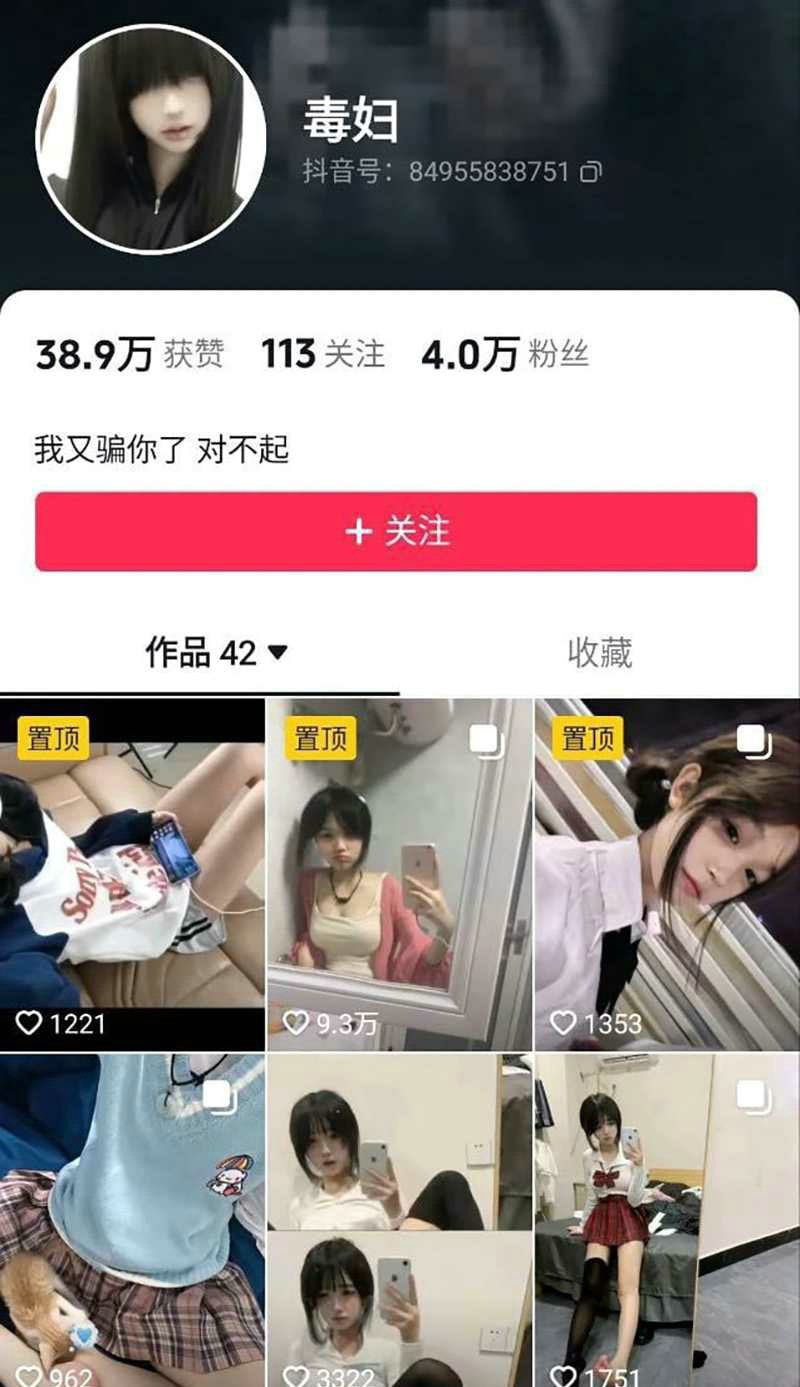Switch to the 收藏 tab
This screenshot has height=1387, width=800.
pos(599,653)
